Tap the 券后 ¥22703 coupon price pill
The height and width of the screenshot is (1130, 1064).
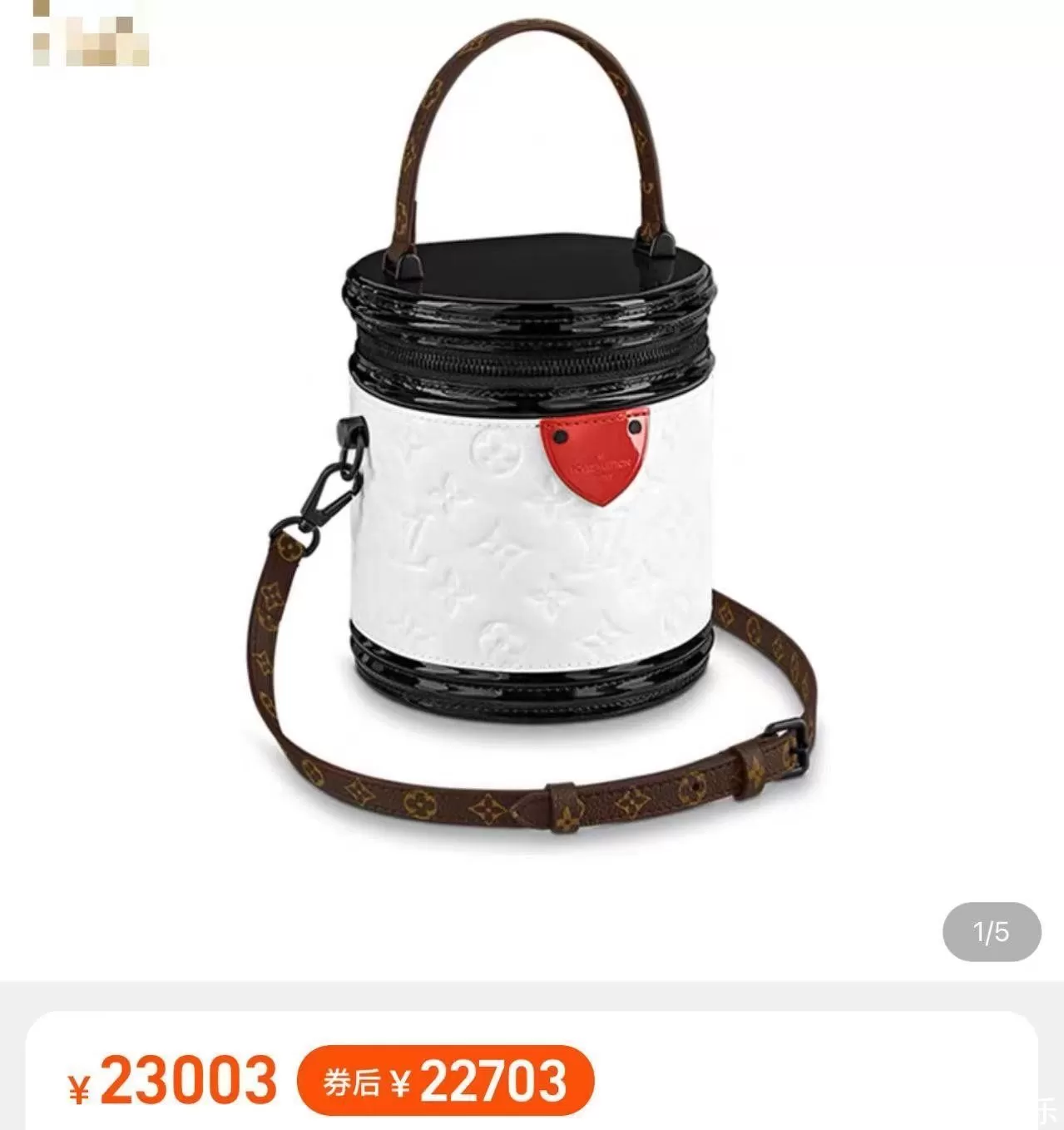(x=446, y=1081)
